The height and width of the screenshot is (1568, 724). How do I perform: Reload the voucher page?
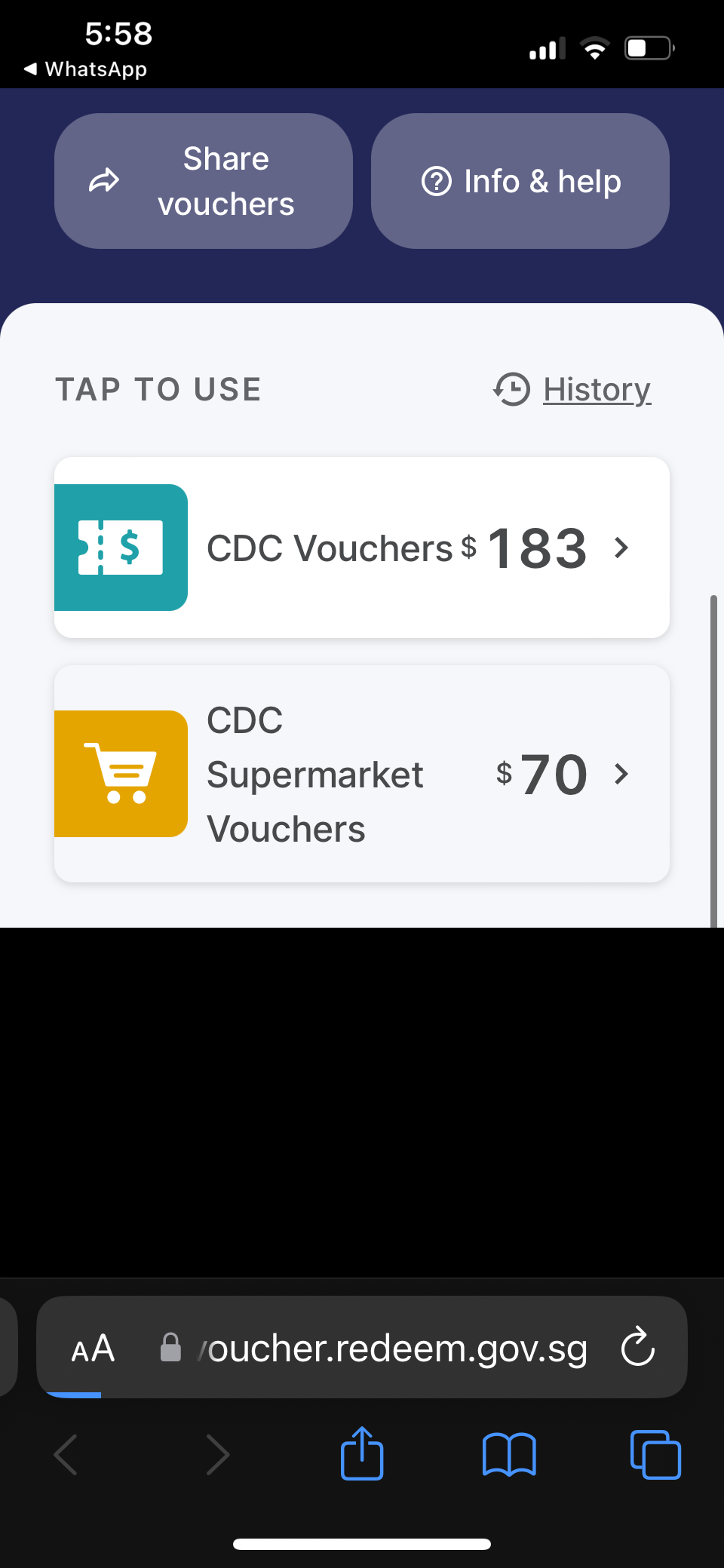637,1347
